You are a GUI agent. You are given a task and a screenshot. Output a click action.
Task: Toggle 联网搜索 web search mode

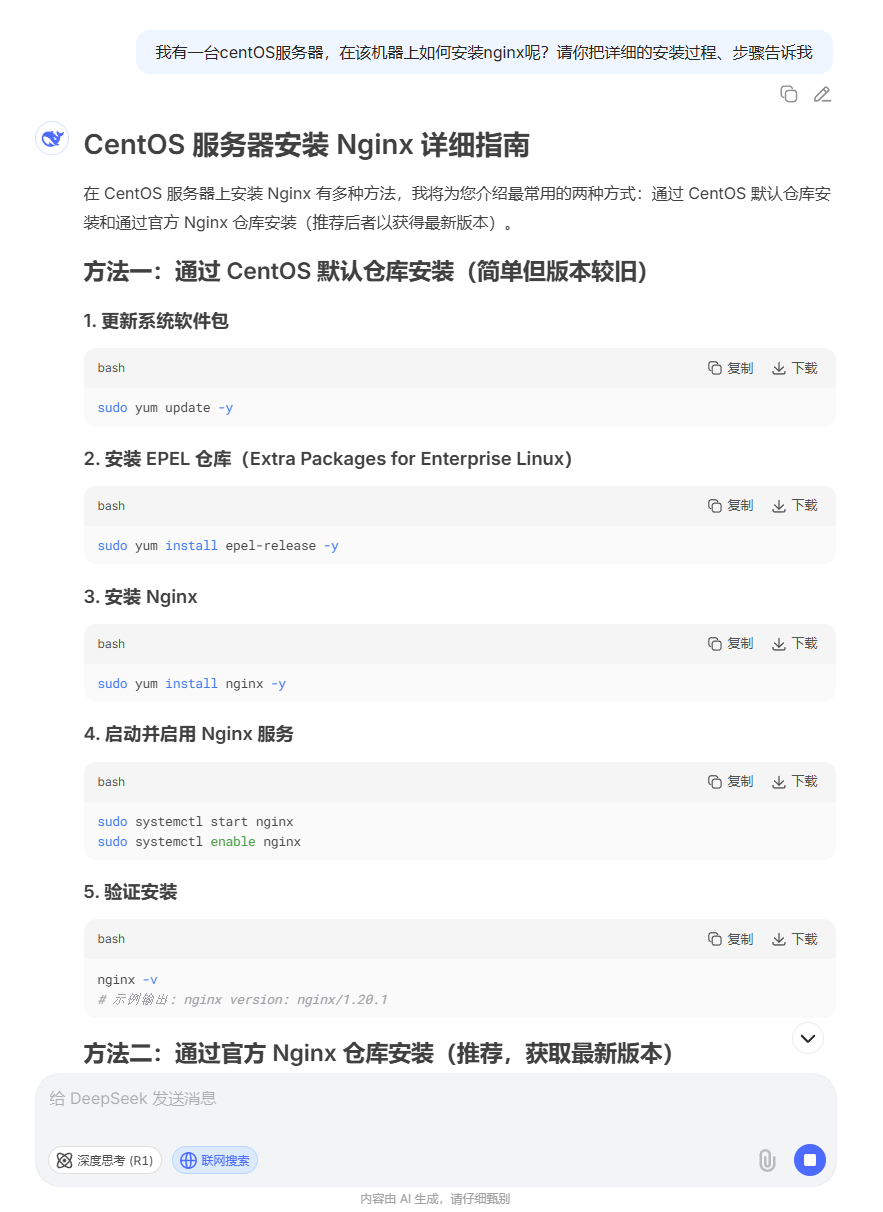[x=214, y=1160]
